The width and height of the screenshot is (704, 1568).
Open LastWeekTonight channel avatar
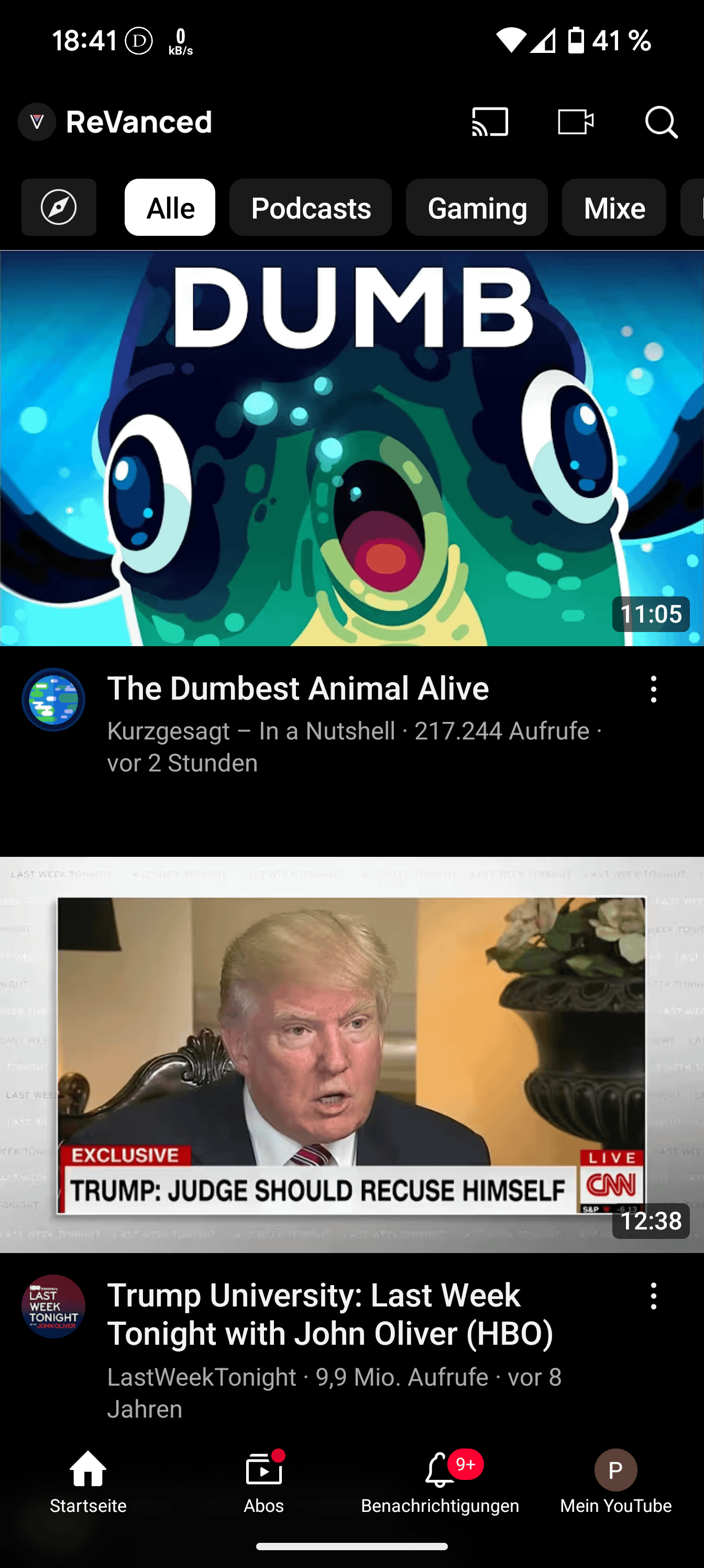(x=53, y=1306)
